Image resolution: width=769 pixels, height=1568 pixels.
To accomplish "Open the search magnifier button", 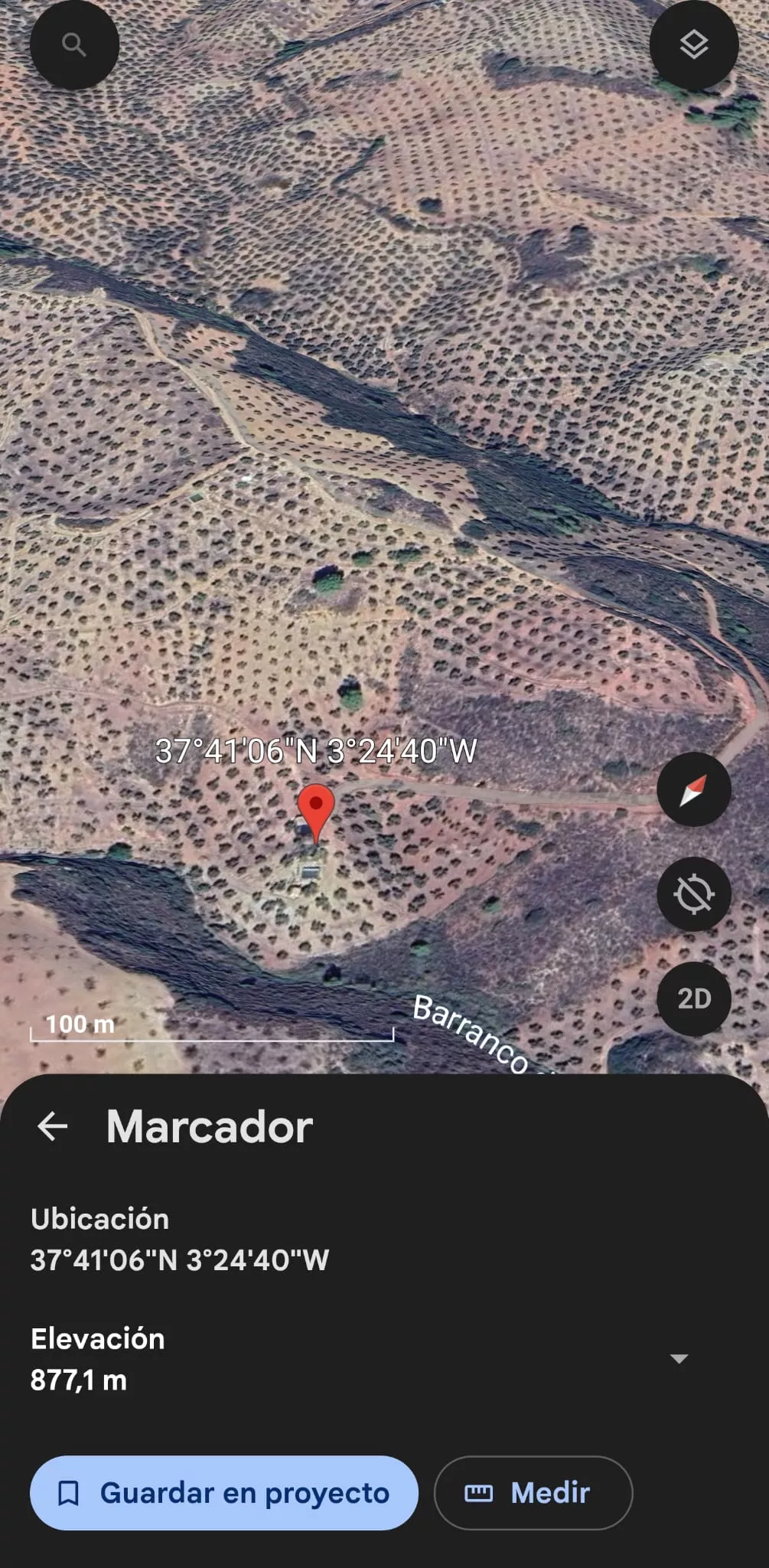I will 74,45.
